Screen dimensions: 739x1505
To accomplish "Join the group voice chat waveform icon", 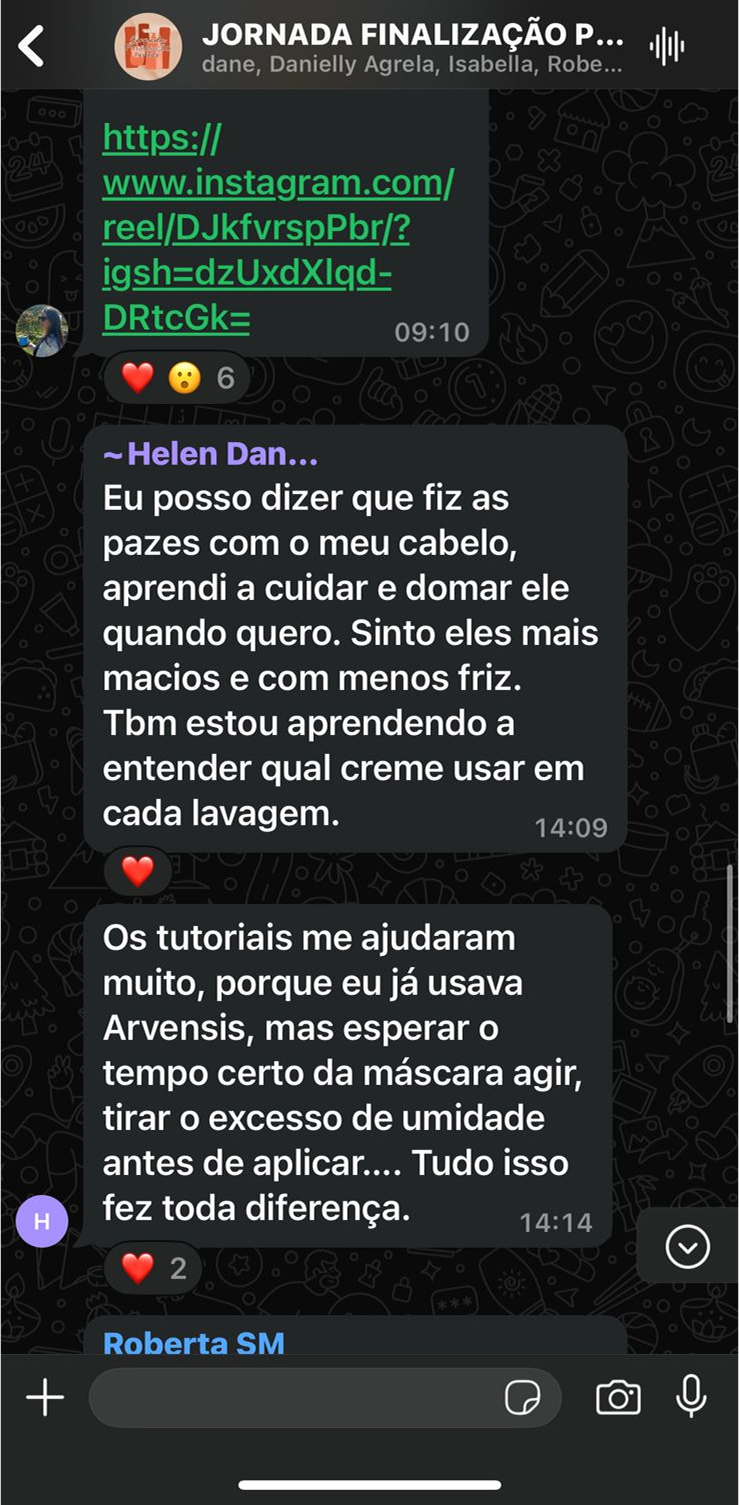I will tap(667, 47).
